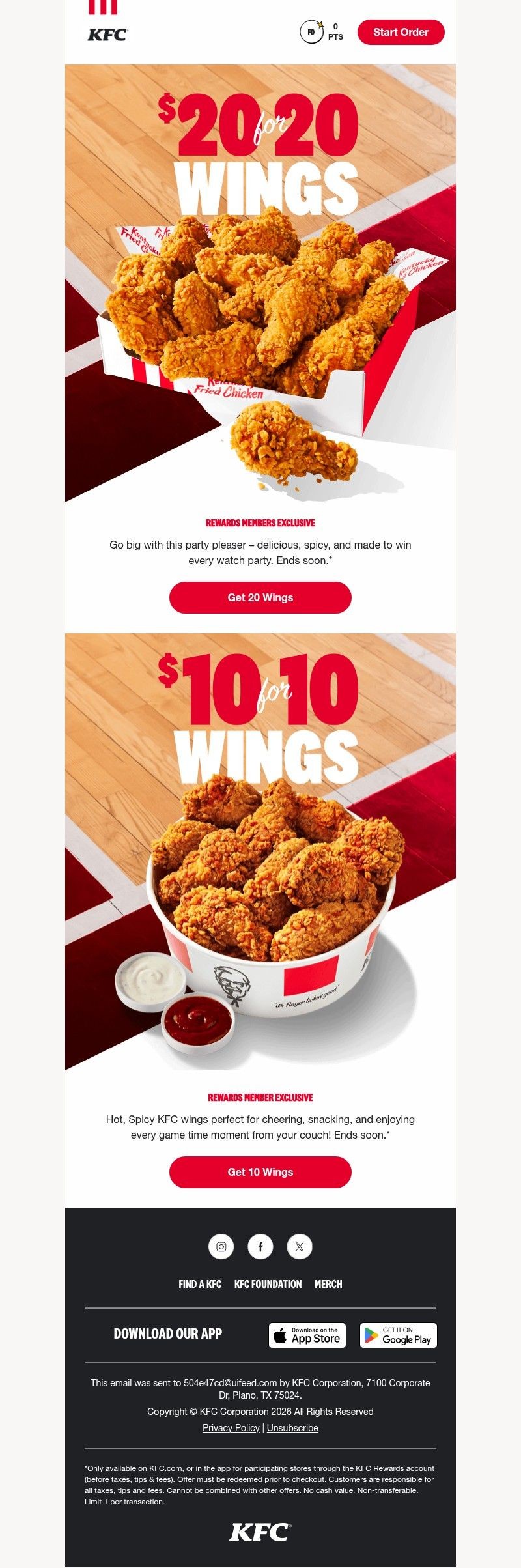Tap Get 20 Wings

pyautogui.click(x=260, y=597)
